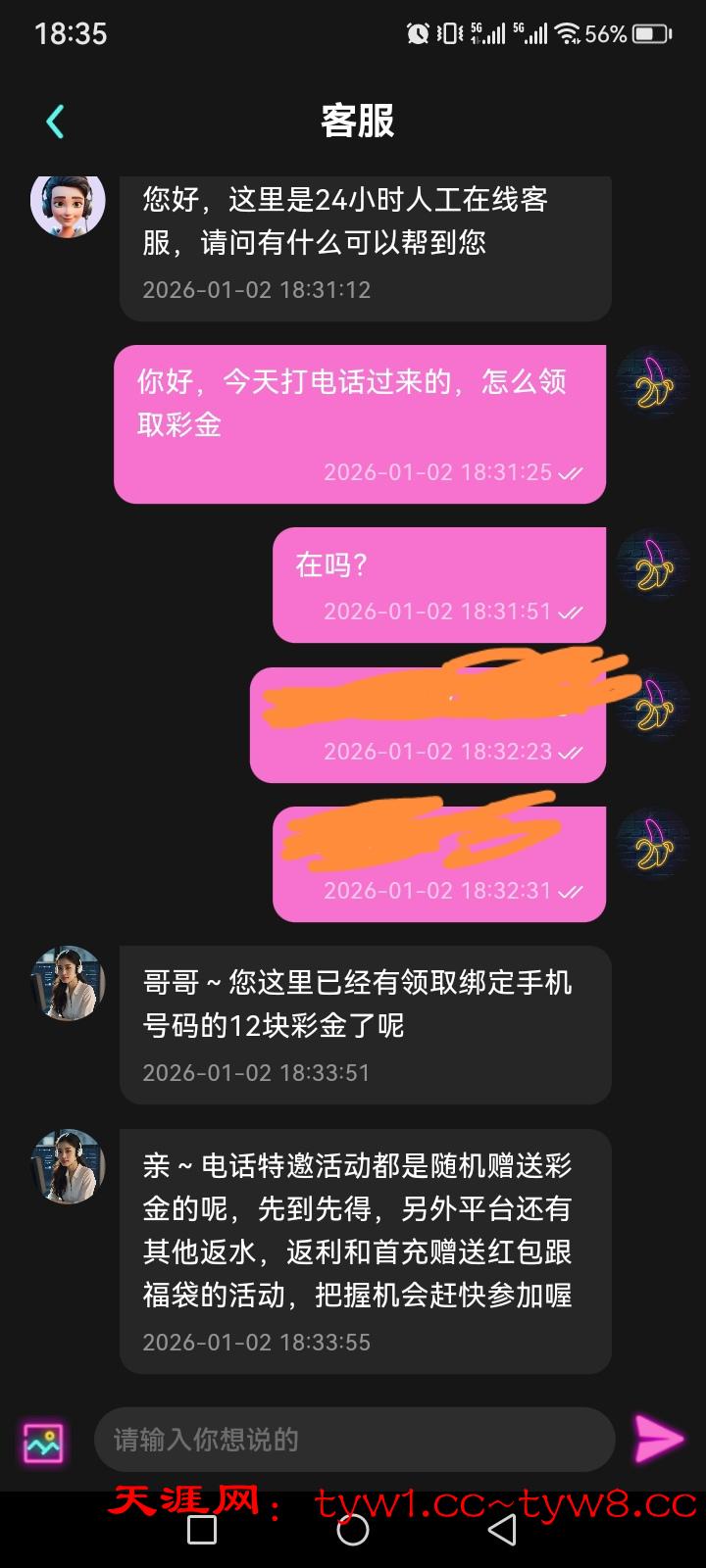Focus the 请输入你想说的 message field

353,1440
